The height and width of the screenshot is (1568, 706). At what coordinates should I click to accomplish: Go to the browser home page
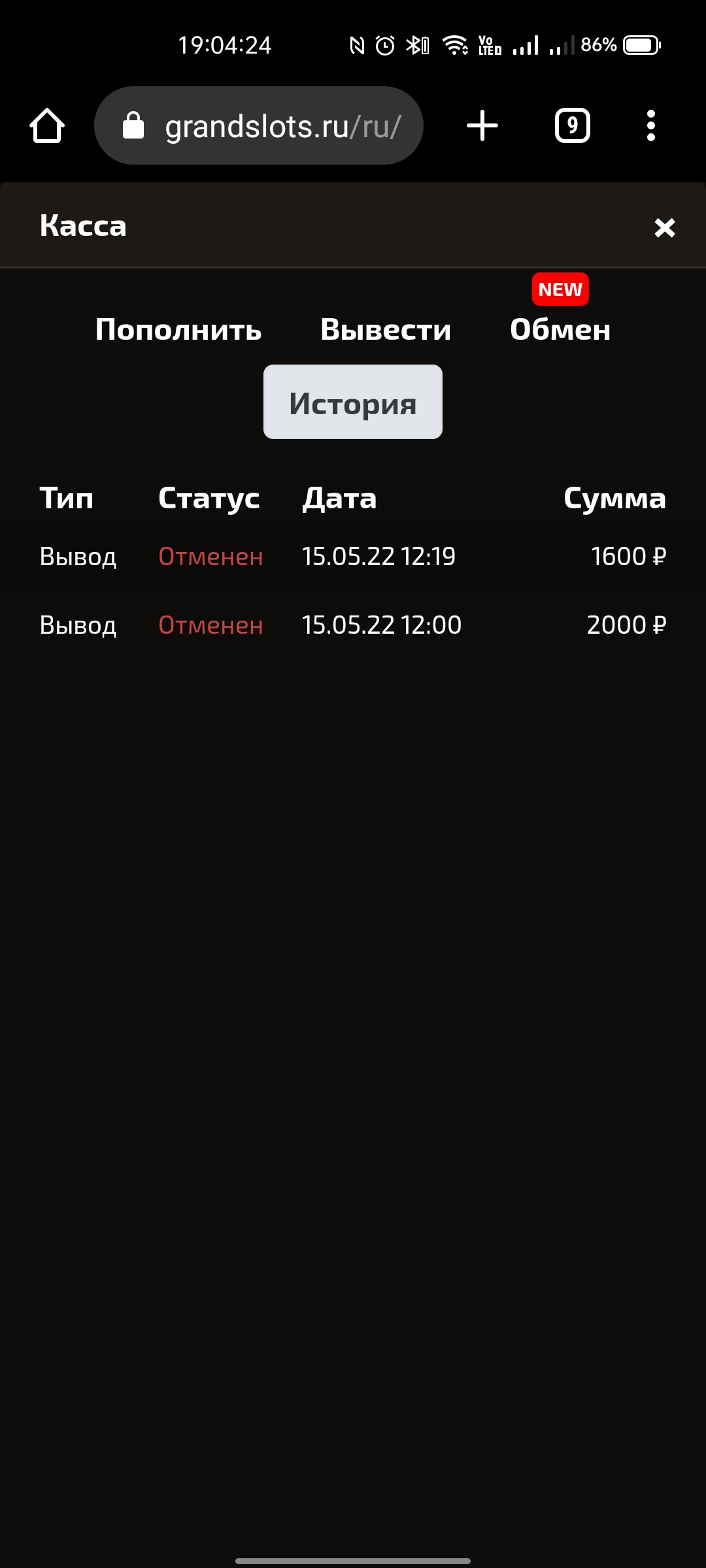(x=47, y=125)
